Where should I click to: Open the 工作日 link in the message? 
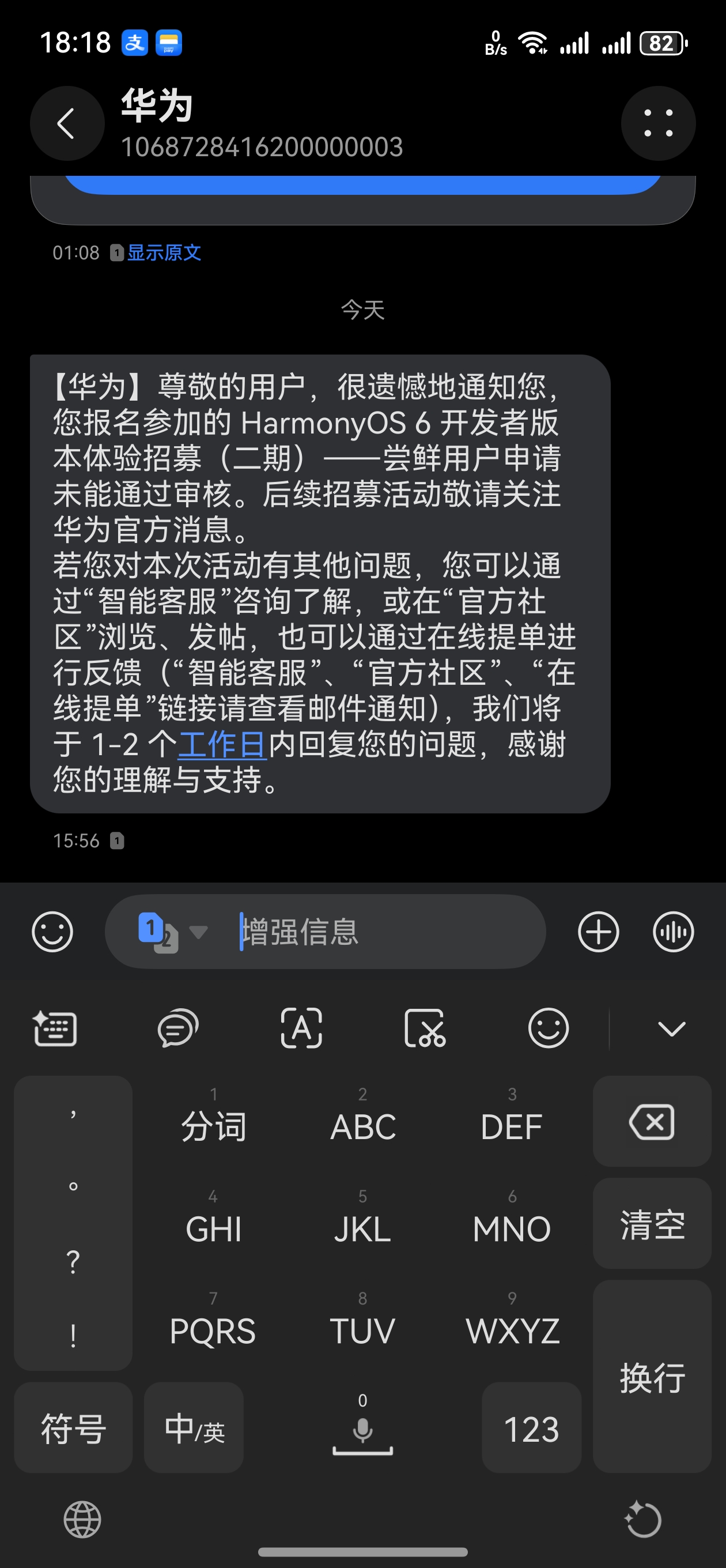(221, 745)
